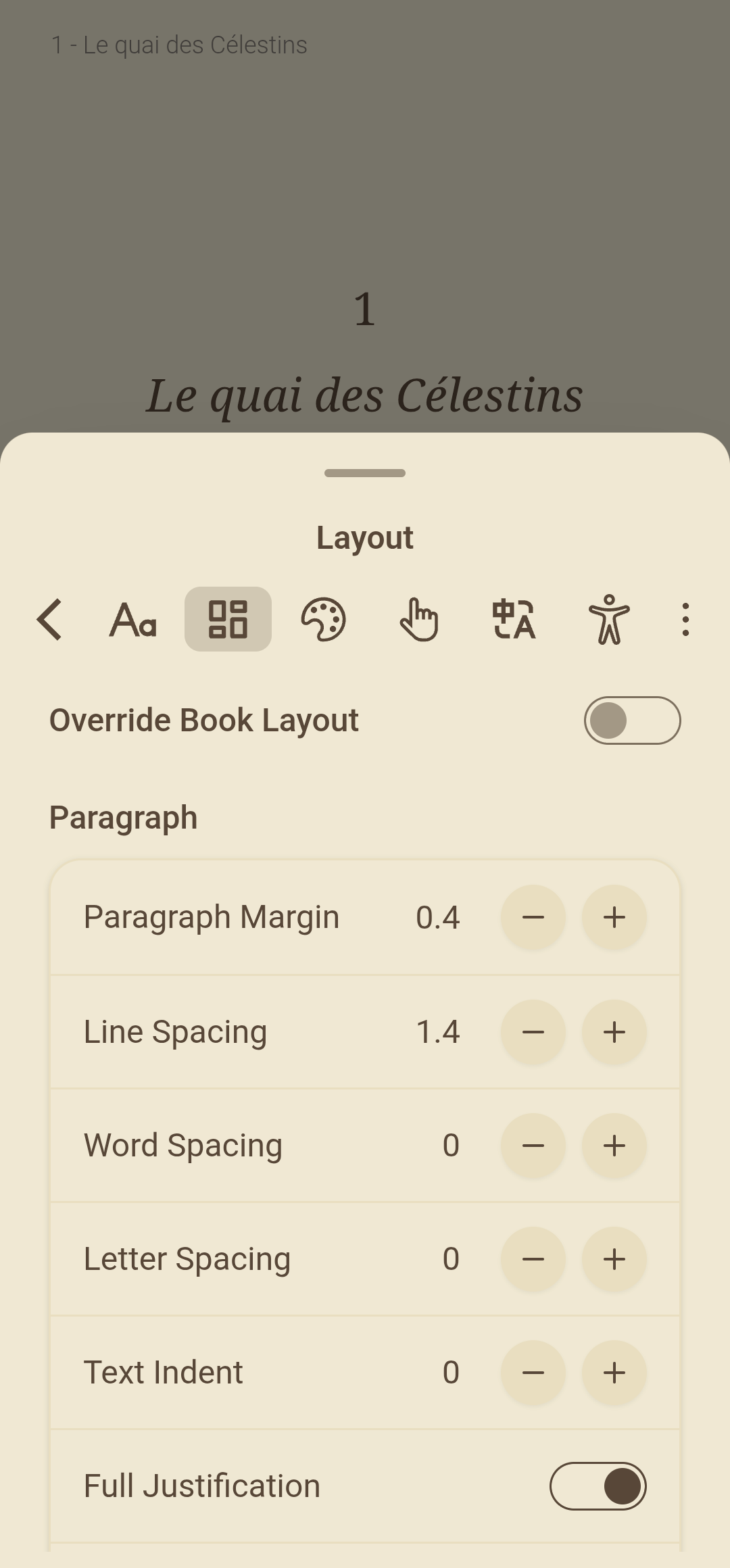Reduce Line Spacing value
This screenshot has height=1568, width=730.
[x=533, y=1032]
